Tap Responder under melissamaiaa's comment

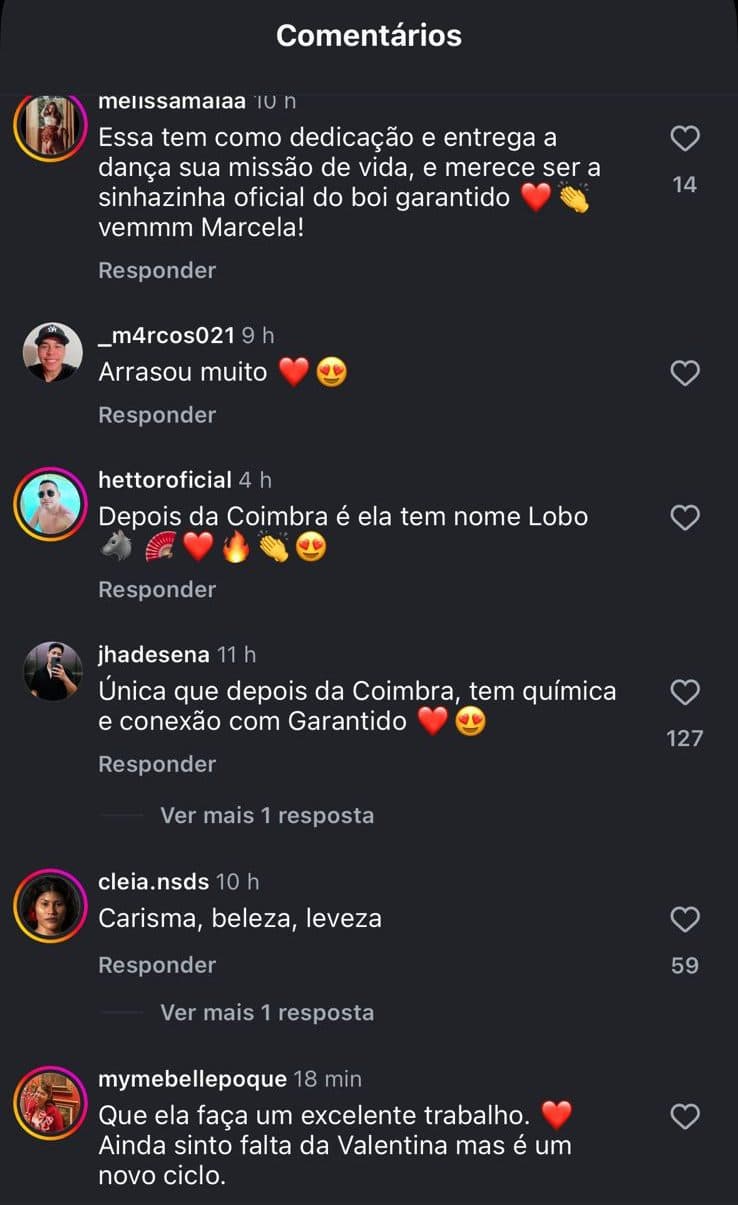coord(157,271)
